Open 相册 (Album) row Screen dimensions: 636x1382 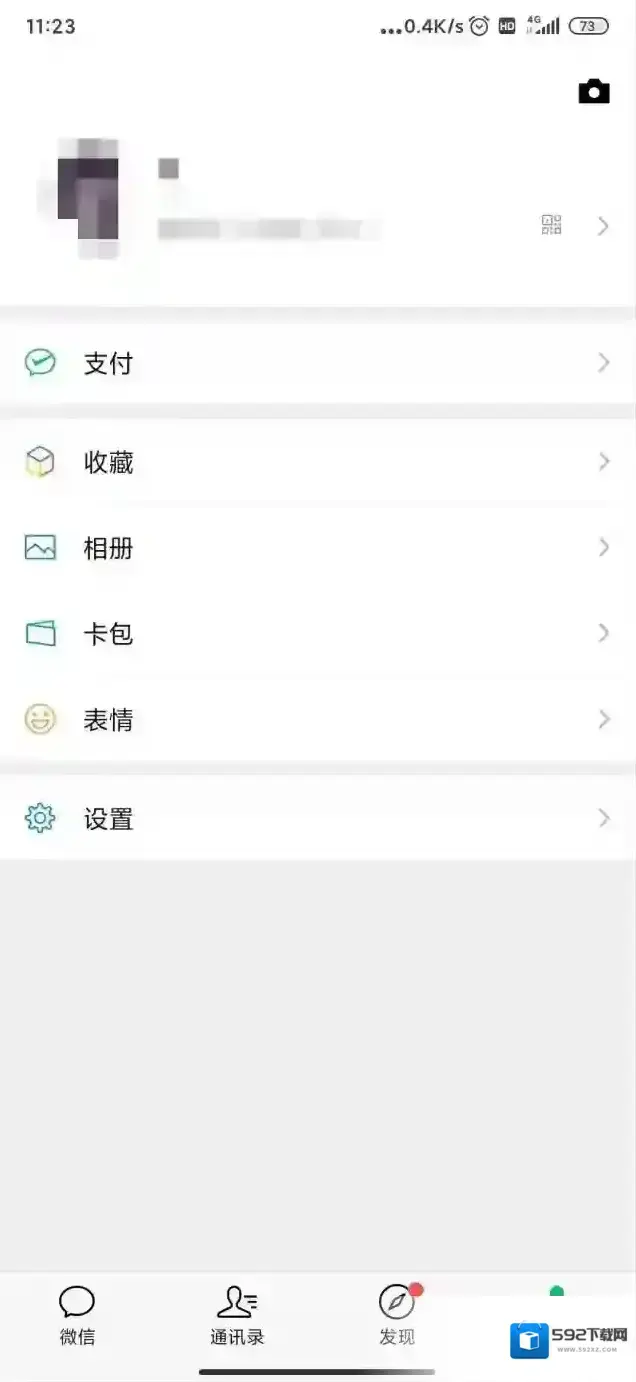318,548
